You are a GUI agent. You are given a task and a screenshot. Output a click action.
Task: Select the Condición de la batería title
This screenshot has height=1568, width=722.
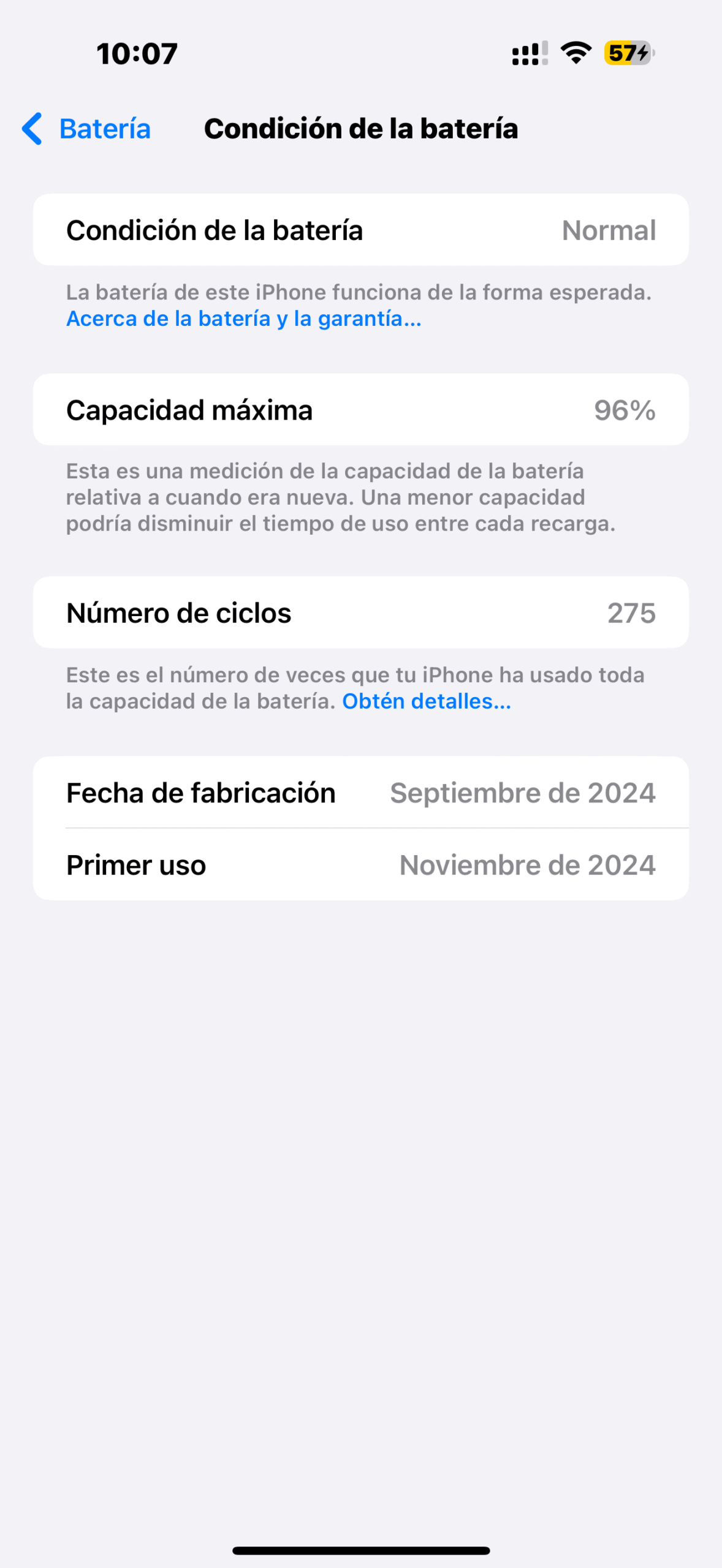click(x=361, y=129)
